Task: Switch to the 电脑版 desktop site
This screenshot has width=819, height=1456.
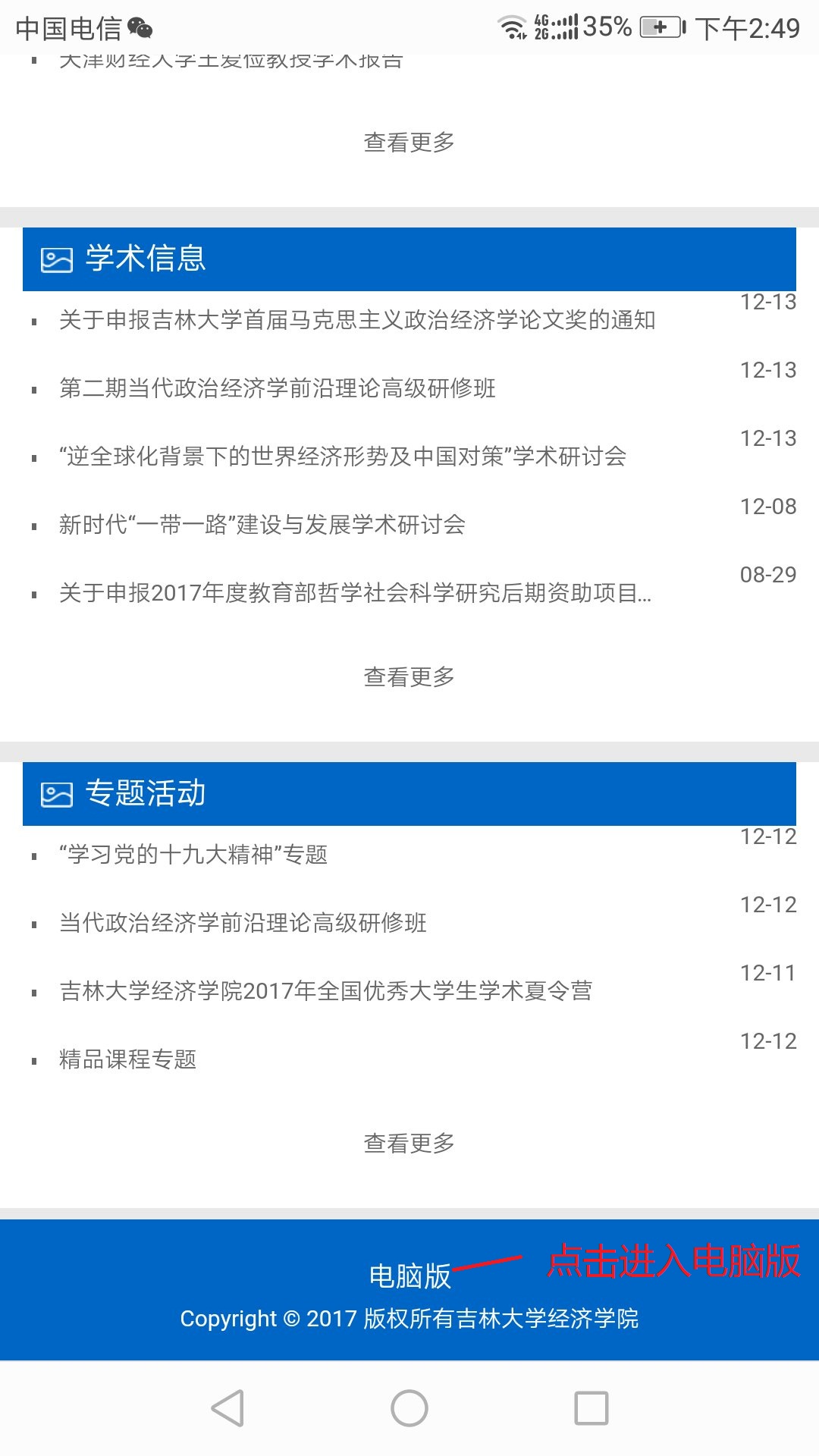Action: point(409,1276)
